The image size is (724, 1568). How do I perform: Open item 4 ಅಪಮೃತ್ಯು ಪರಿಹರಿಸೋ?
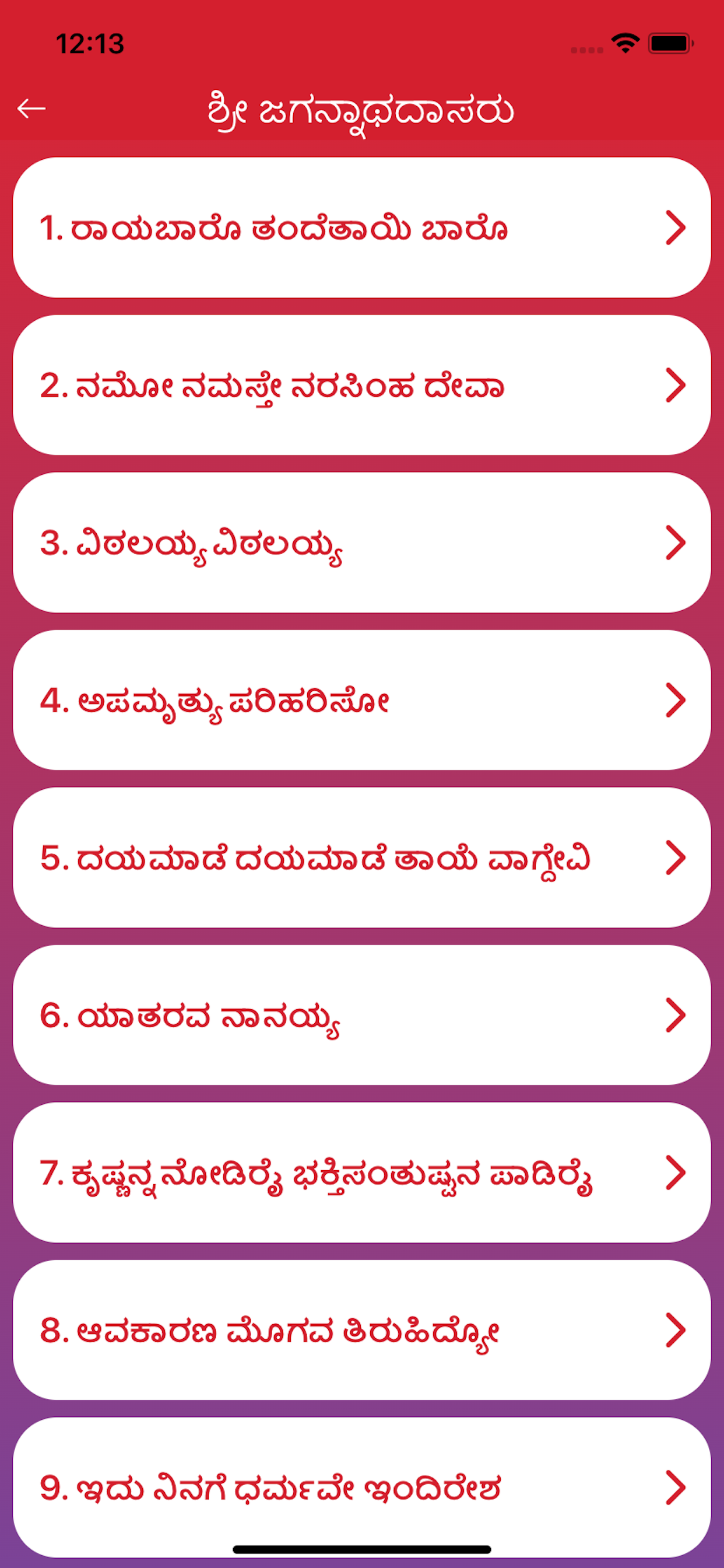(x=361, y=700)
